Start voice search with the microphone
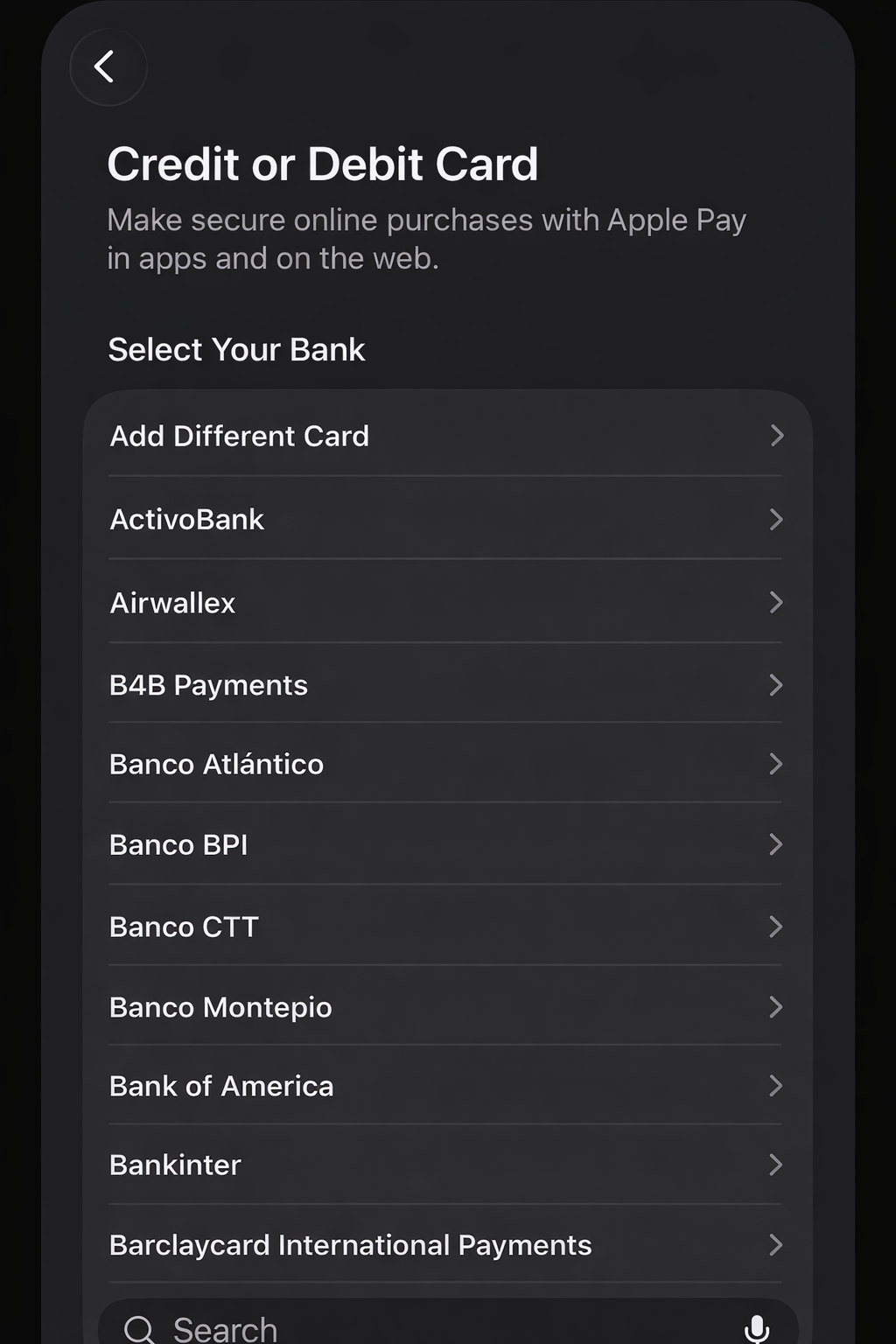 coord(757,1328)
